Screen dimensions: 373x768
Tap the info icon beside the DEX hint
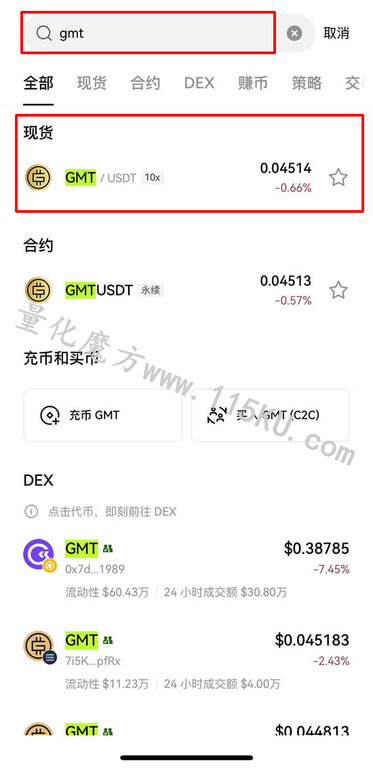pos(31,512)
